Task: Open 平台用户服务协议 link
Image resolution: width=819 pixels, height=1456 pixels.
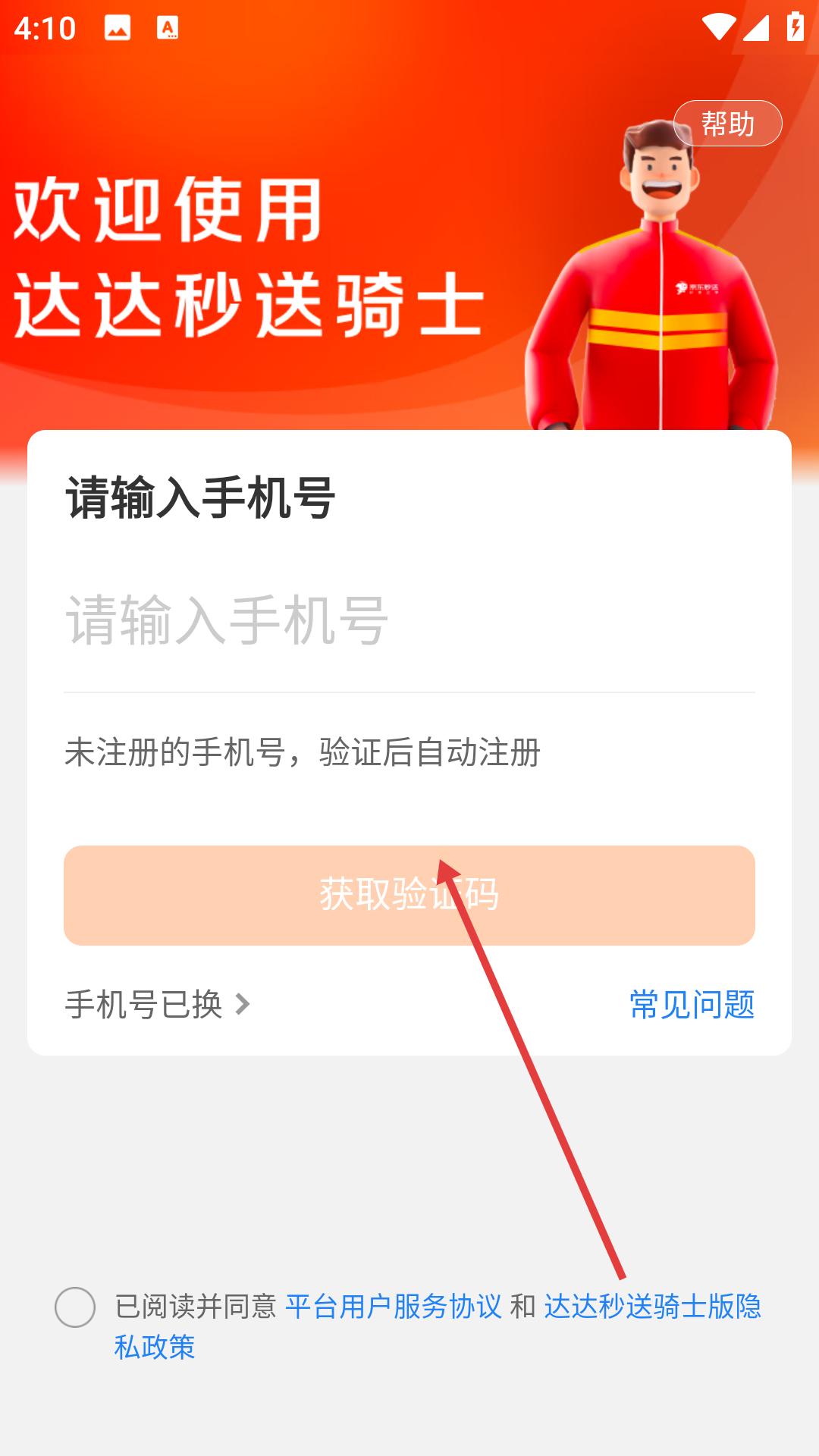Action: (x=393, y=1307)
